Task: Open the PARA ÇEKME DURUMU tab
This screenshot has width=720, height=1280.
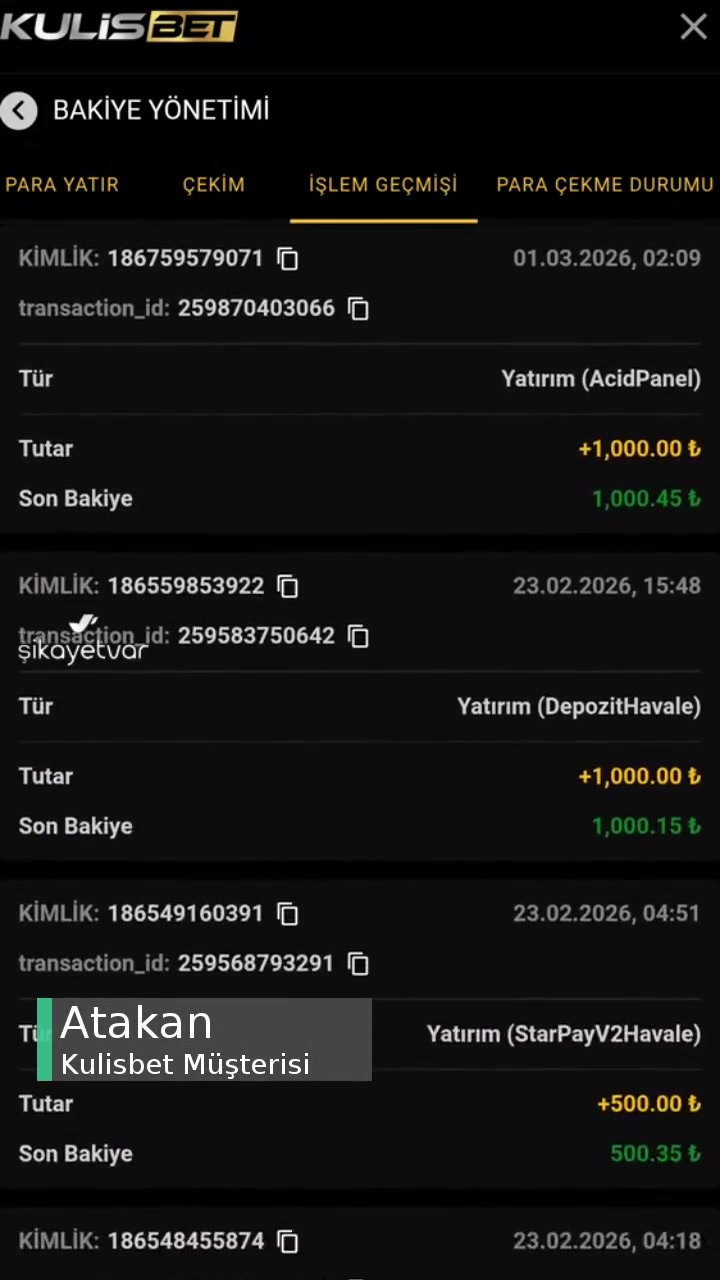Action: (x=605, y=184)
